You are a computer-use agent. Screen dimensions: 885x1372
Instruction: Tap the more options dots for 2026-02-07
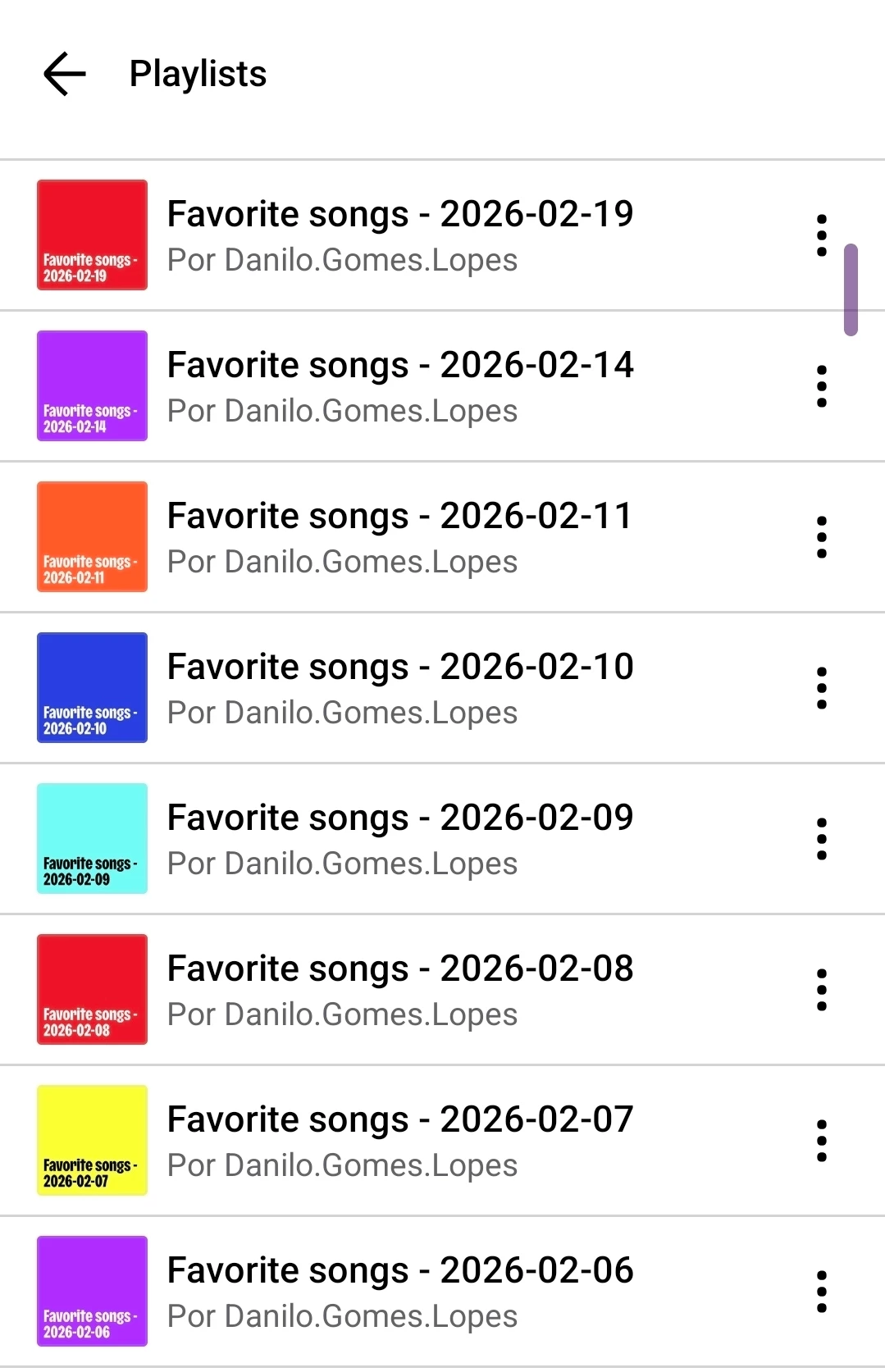(821, 1141)
